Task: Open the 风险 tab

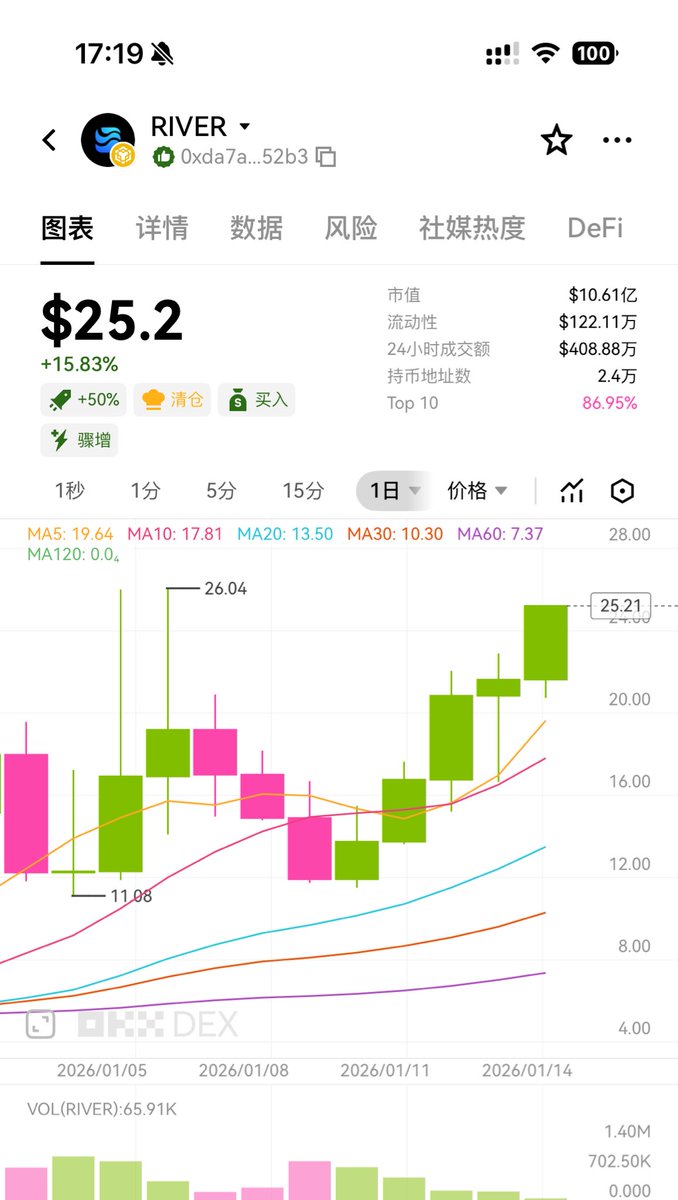Action: [351, 228]
